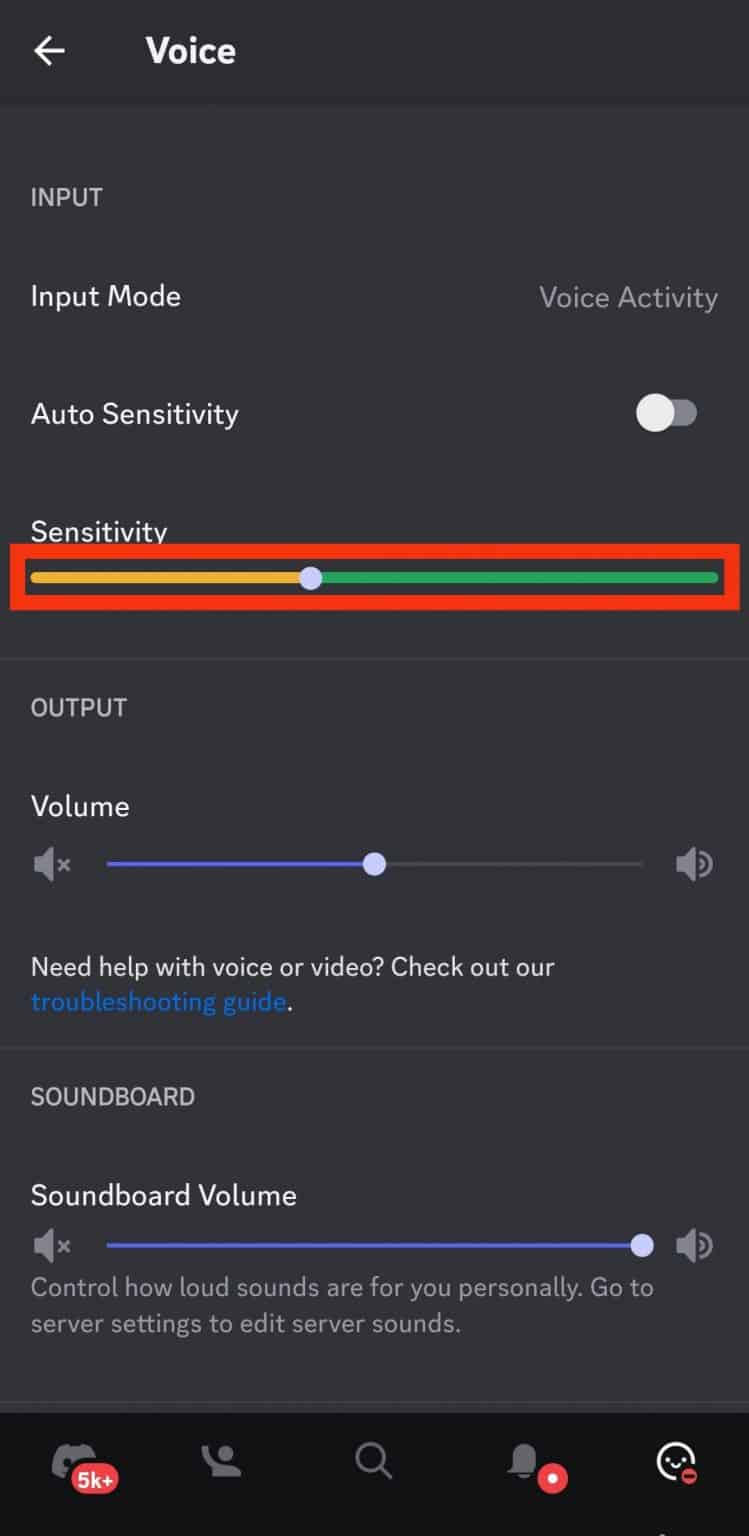749x1536 pixels.
Task: Tap the back arrow to exit Voice settings
Action: 49,50
